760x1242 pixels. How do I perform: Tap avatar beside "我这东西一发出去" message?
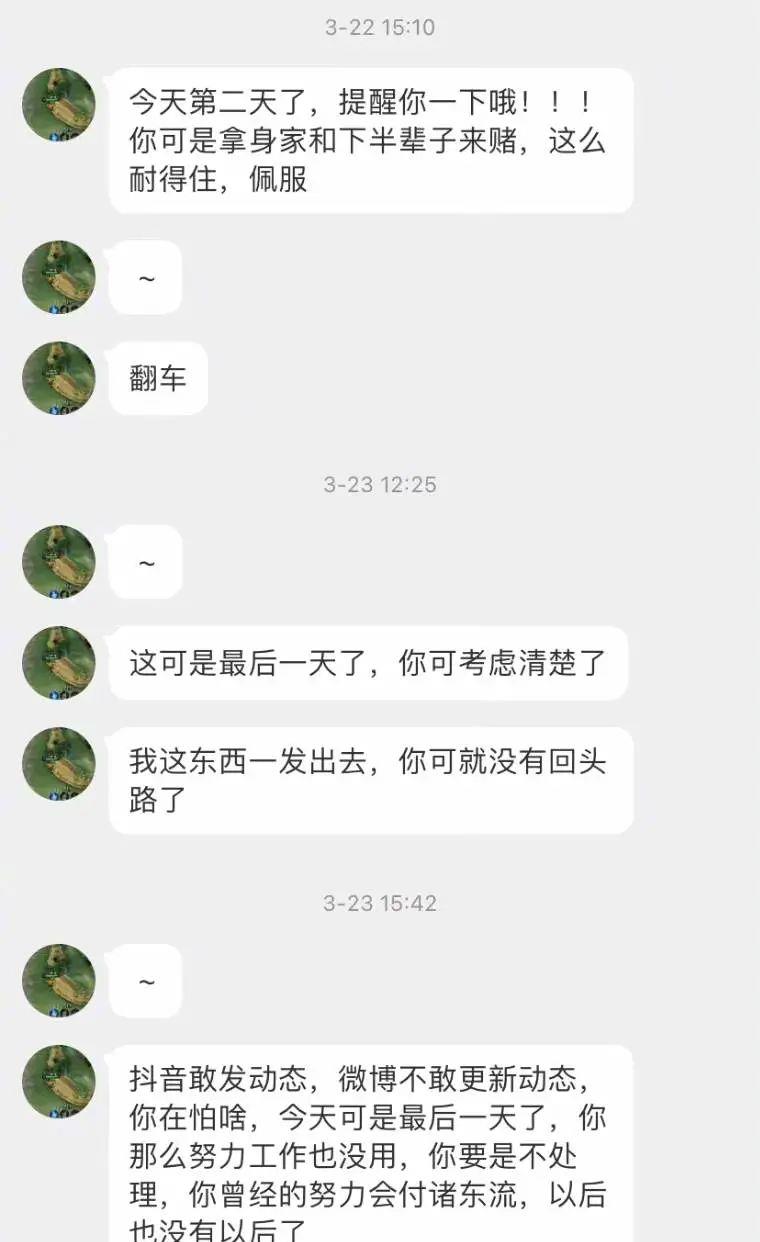pyautogui.click(x=59, y=764)
